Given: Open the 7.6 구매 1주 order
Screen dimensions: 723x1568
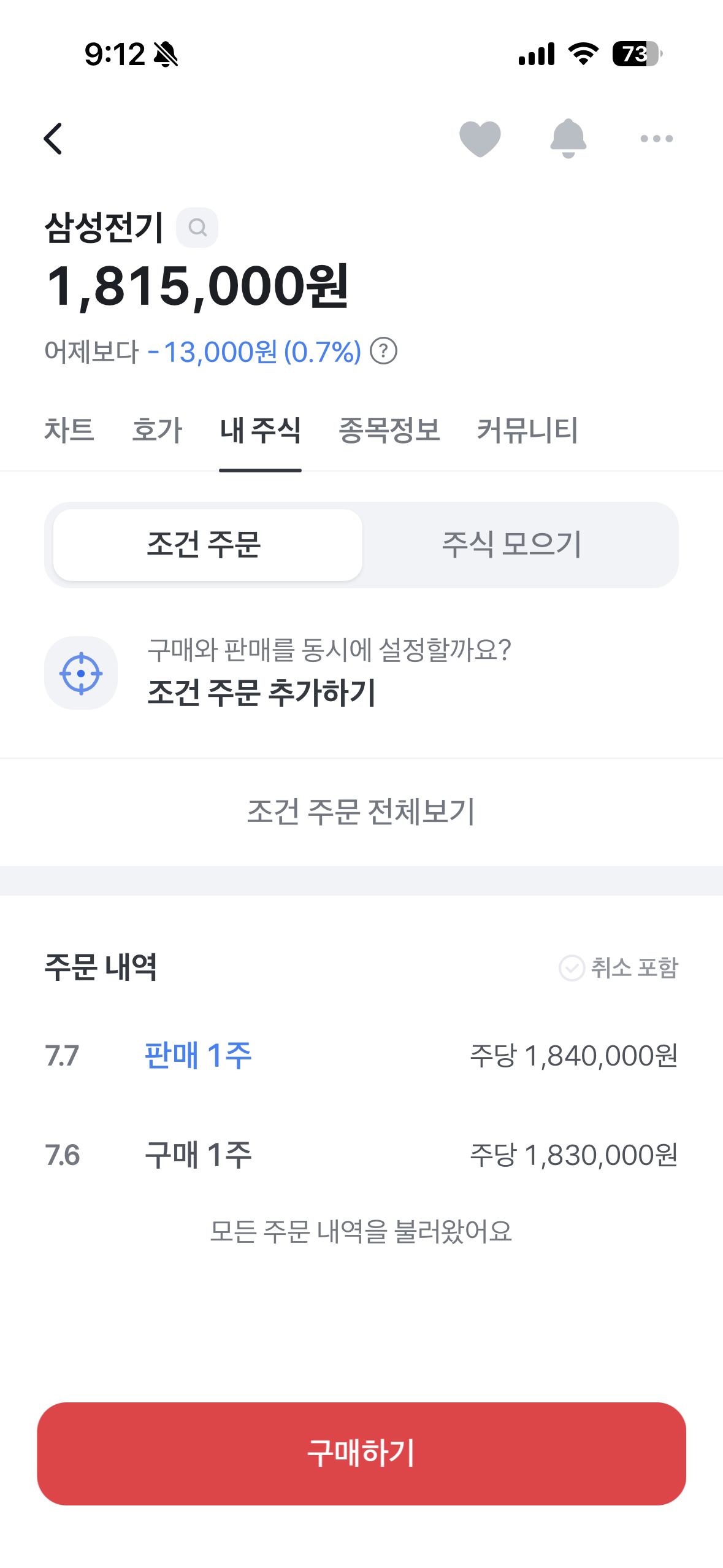Looking at the screenshot, I should [361, 1155].
